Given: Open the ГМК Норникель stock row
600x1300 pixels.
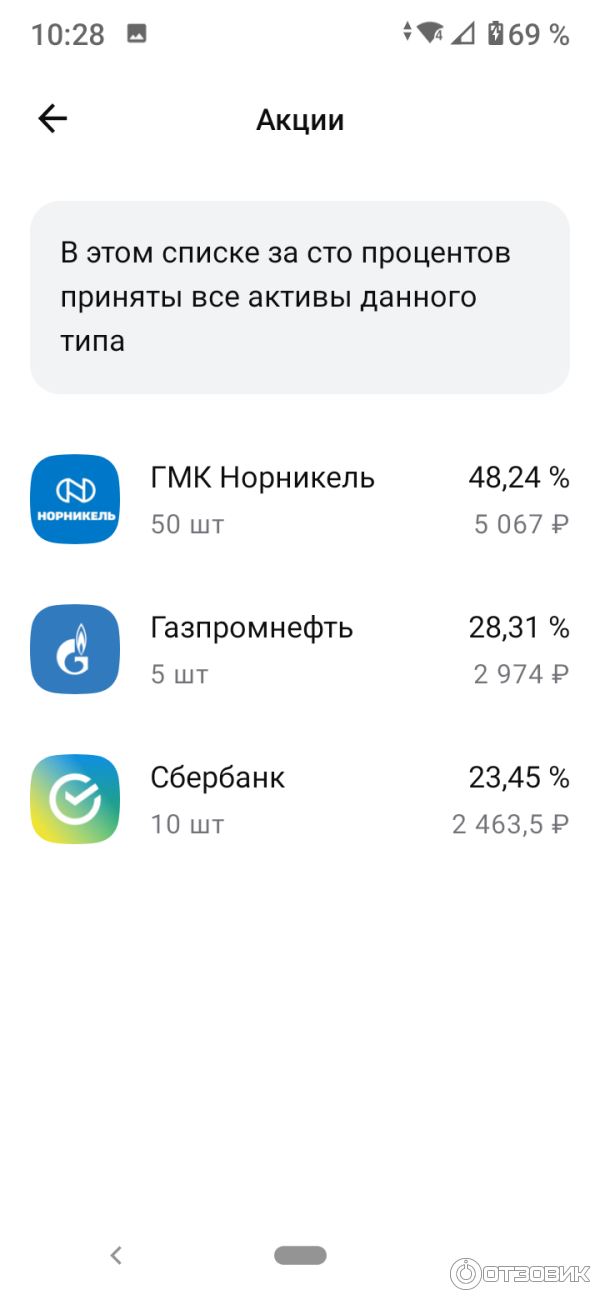Looking at the screenshot, I should coord(300,500).
